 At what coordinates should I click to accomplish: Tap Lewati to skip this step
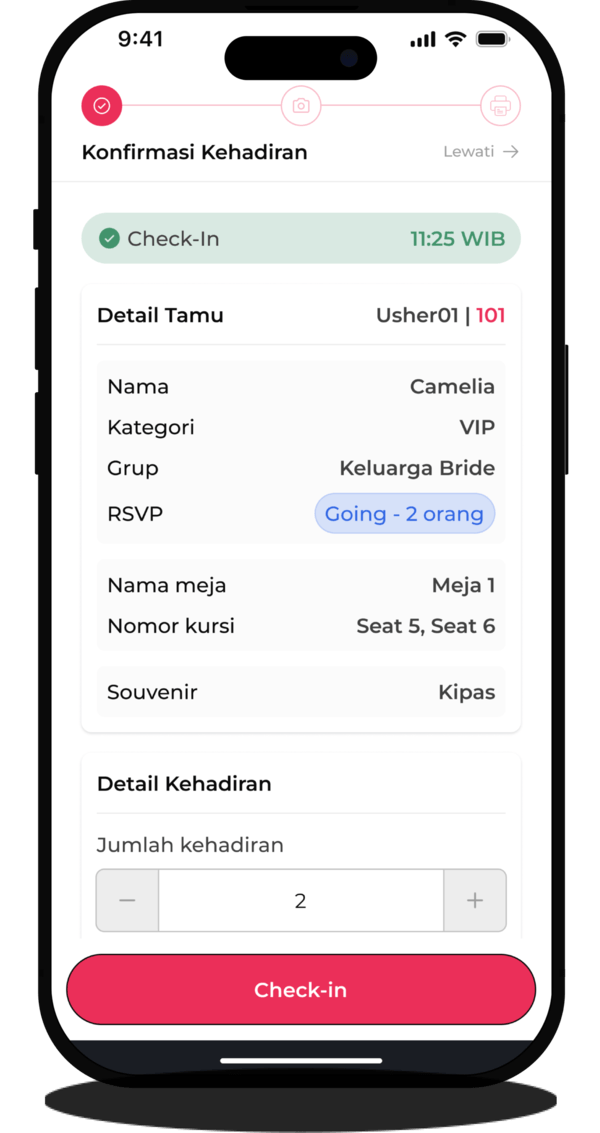(481, 152)
